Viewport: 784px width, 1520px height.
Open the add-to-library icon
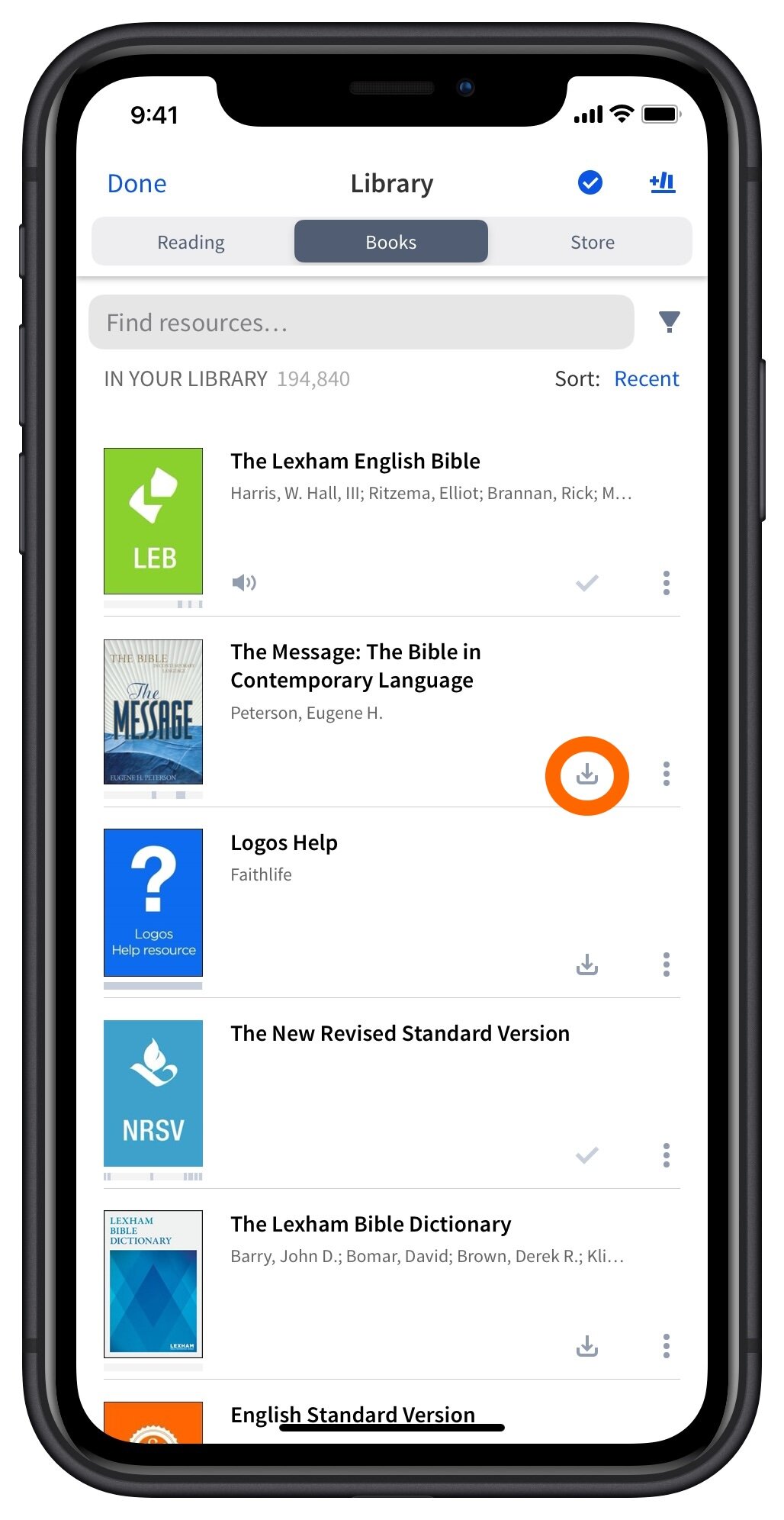coord(662,182)
